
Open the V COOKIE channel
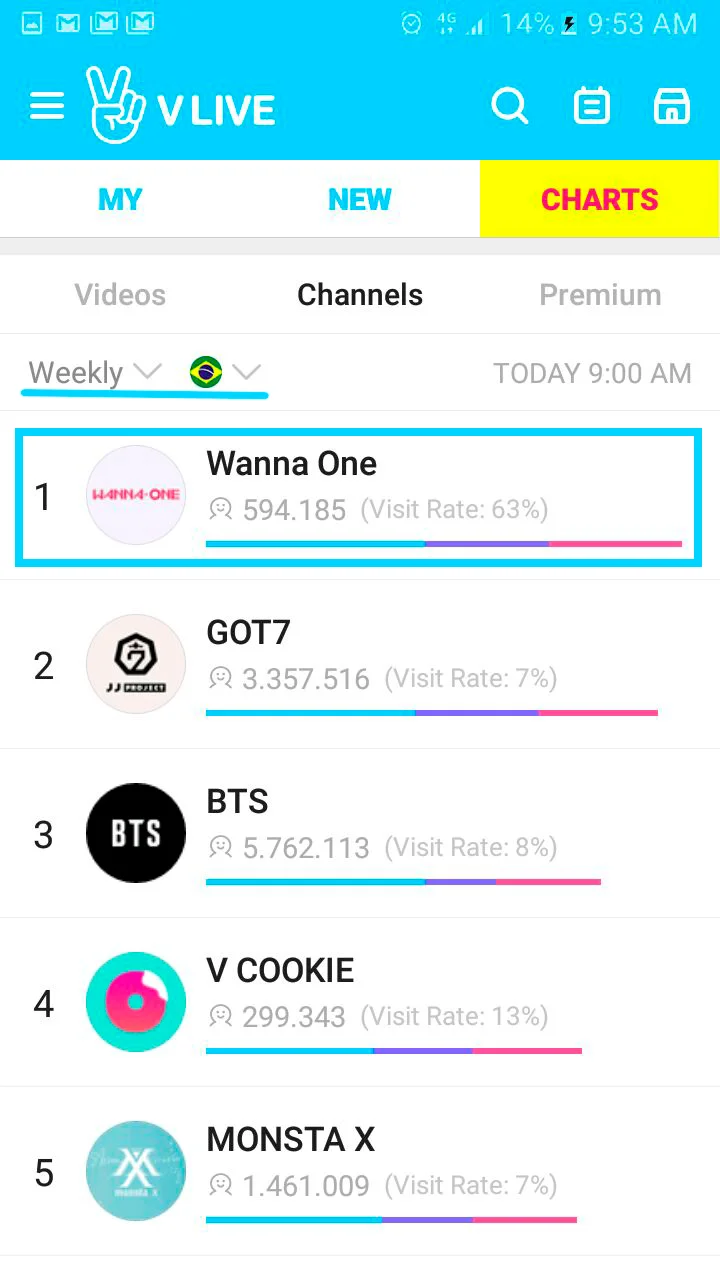click(360, 1002)
